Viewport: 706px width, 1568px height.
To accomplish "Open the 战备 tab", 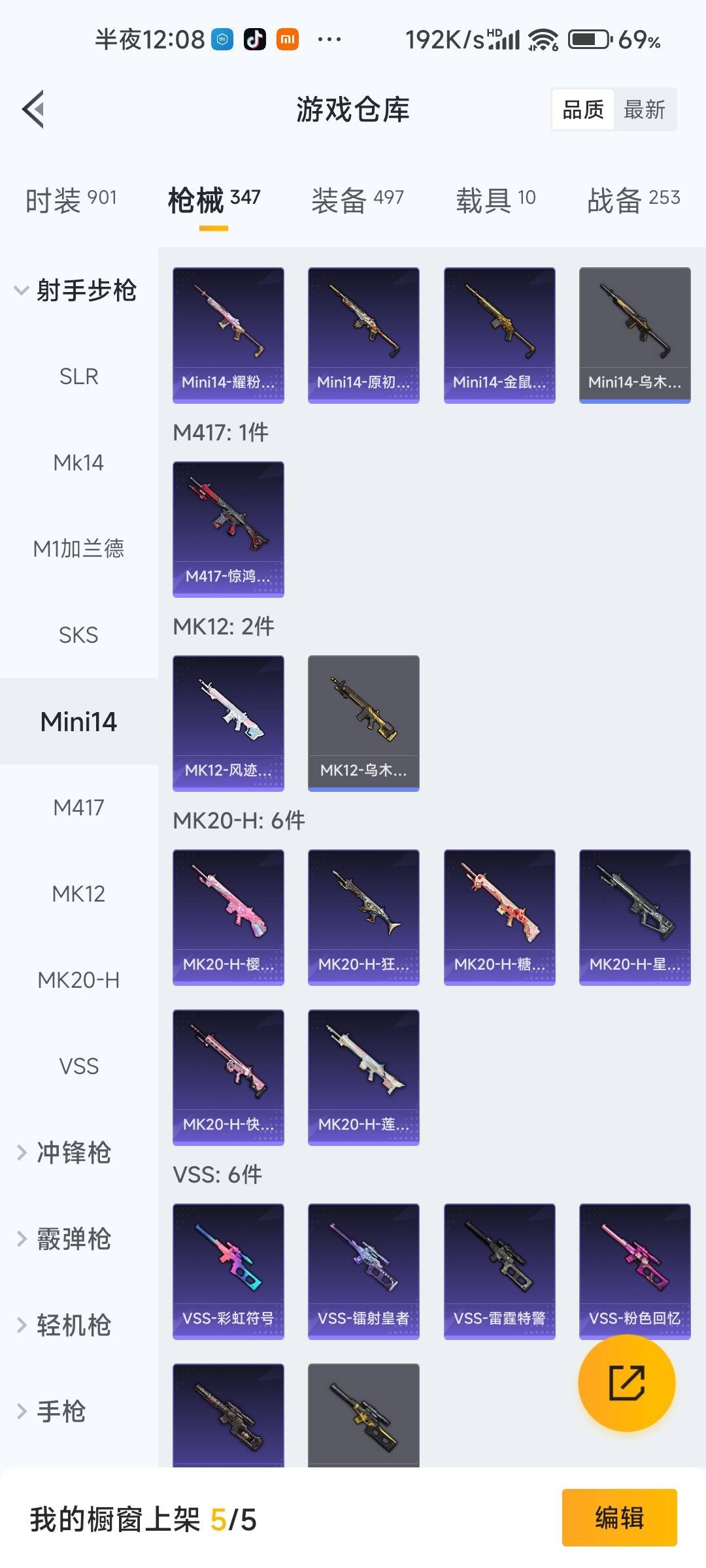I will (x=633, y=199).
